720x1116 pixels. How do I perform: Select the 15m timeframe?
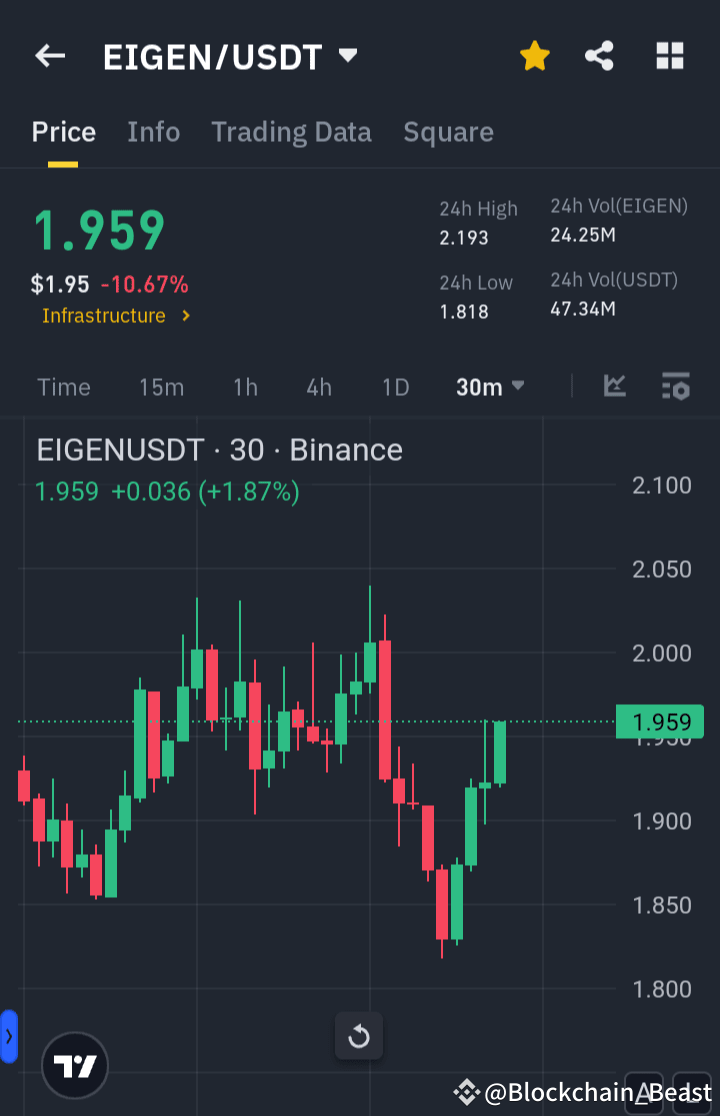[x=161, y=386]
